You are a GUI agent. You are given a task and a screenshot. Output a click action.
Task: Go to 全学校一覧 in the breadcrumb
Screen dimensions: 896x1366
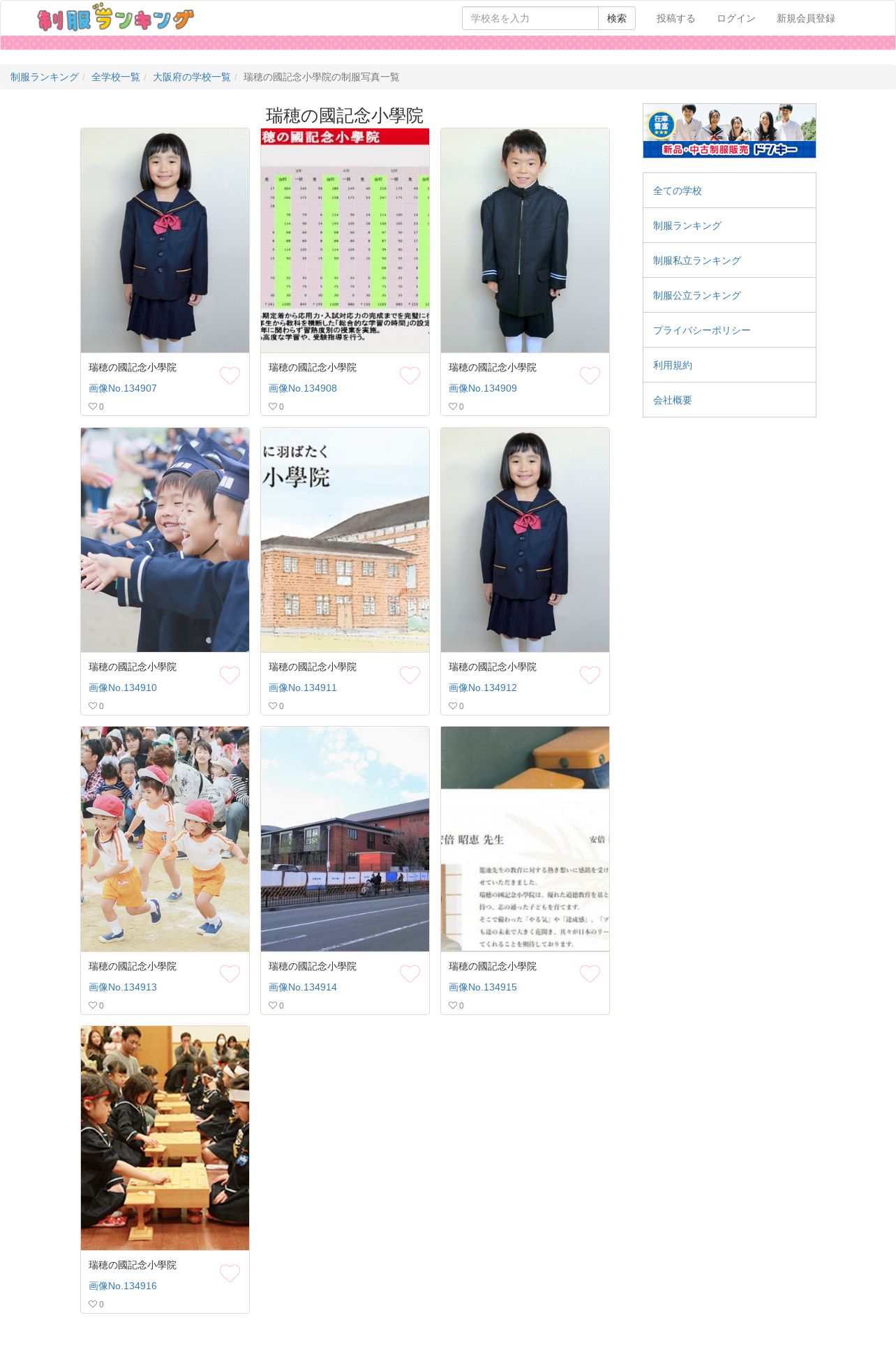coord(115,77)
